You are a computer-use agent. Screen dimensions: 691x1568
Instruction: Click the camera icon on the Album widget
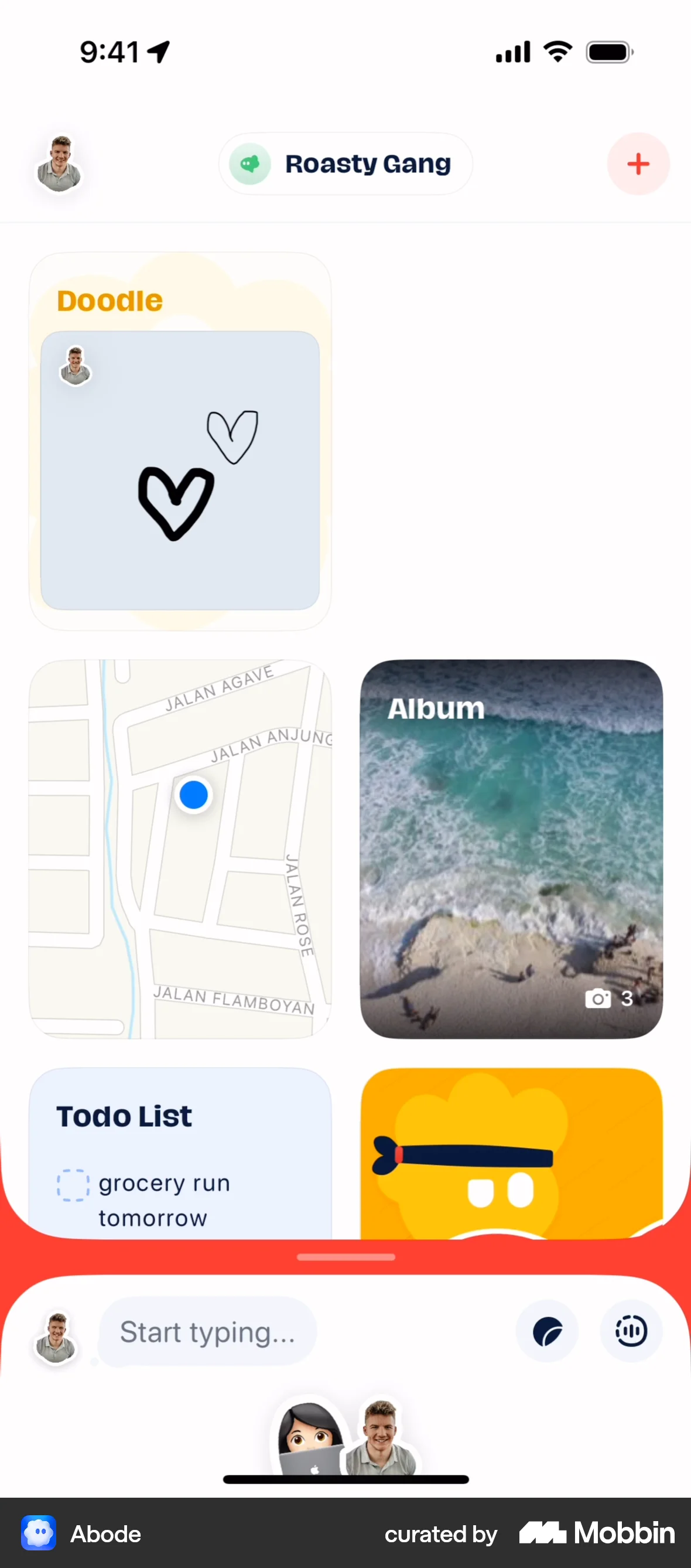[598, 998]
